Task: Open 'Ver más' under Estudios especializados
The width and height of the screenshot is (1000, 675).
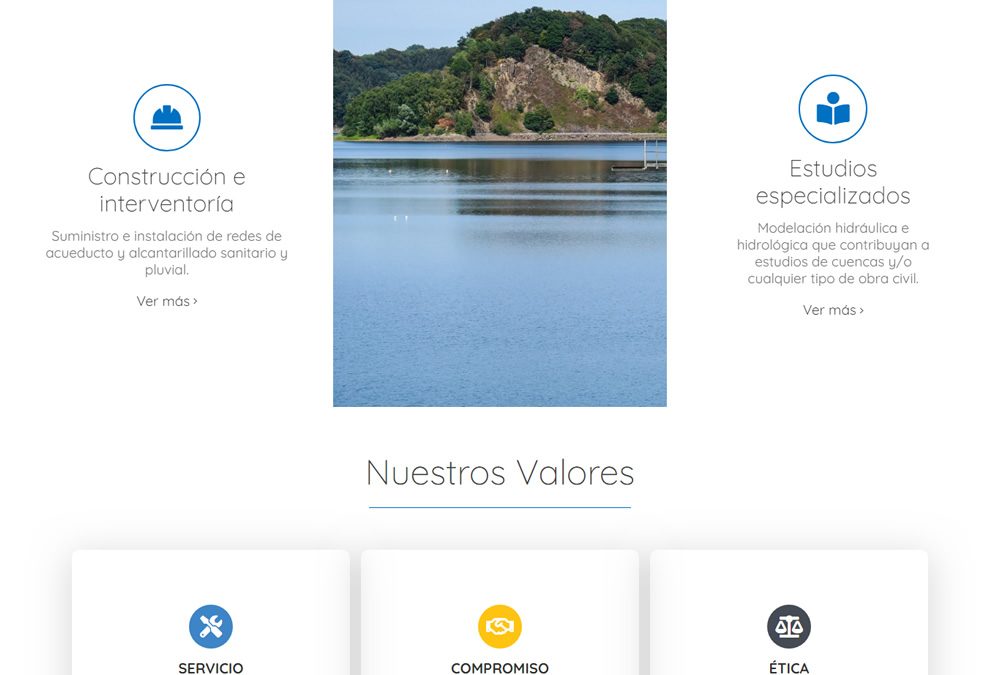Action: tap(833, 310)
